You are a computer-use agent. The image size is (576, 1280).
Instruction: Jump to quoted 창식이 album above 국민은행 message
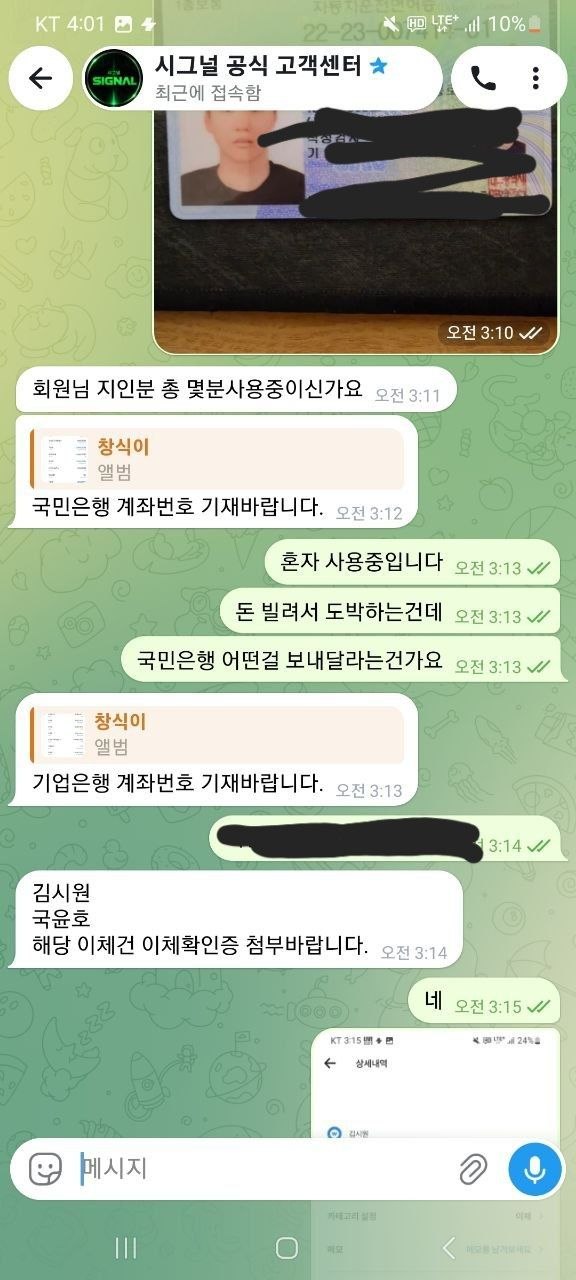217,459
